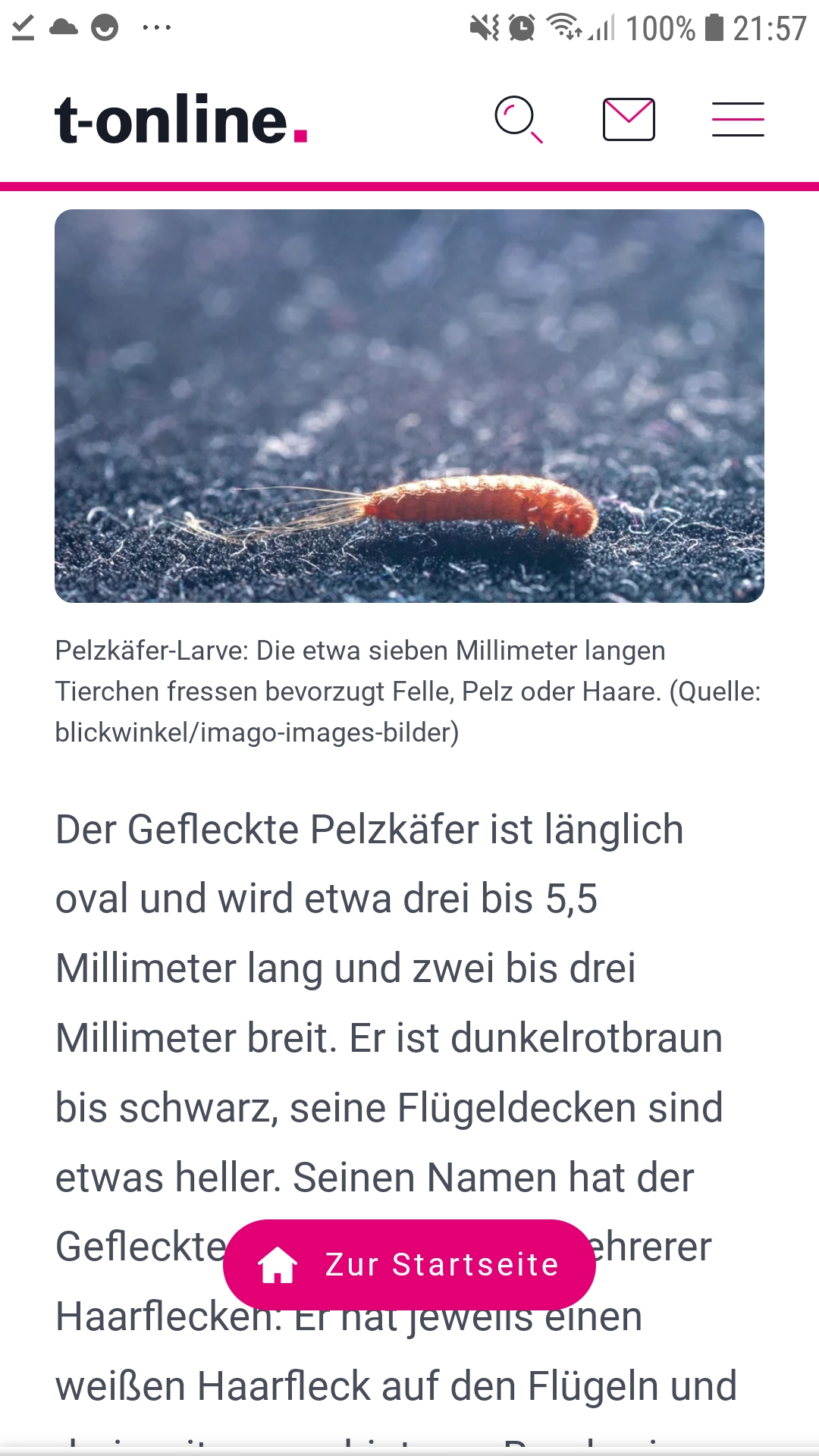Open the search magnifier icon
The width and height of the screenshot is (819, 1456).
519,120
